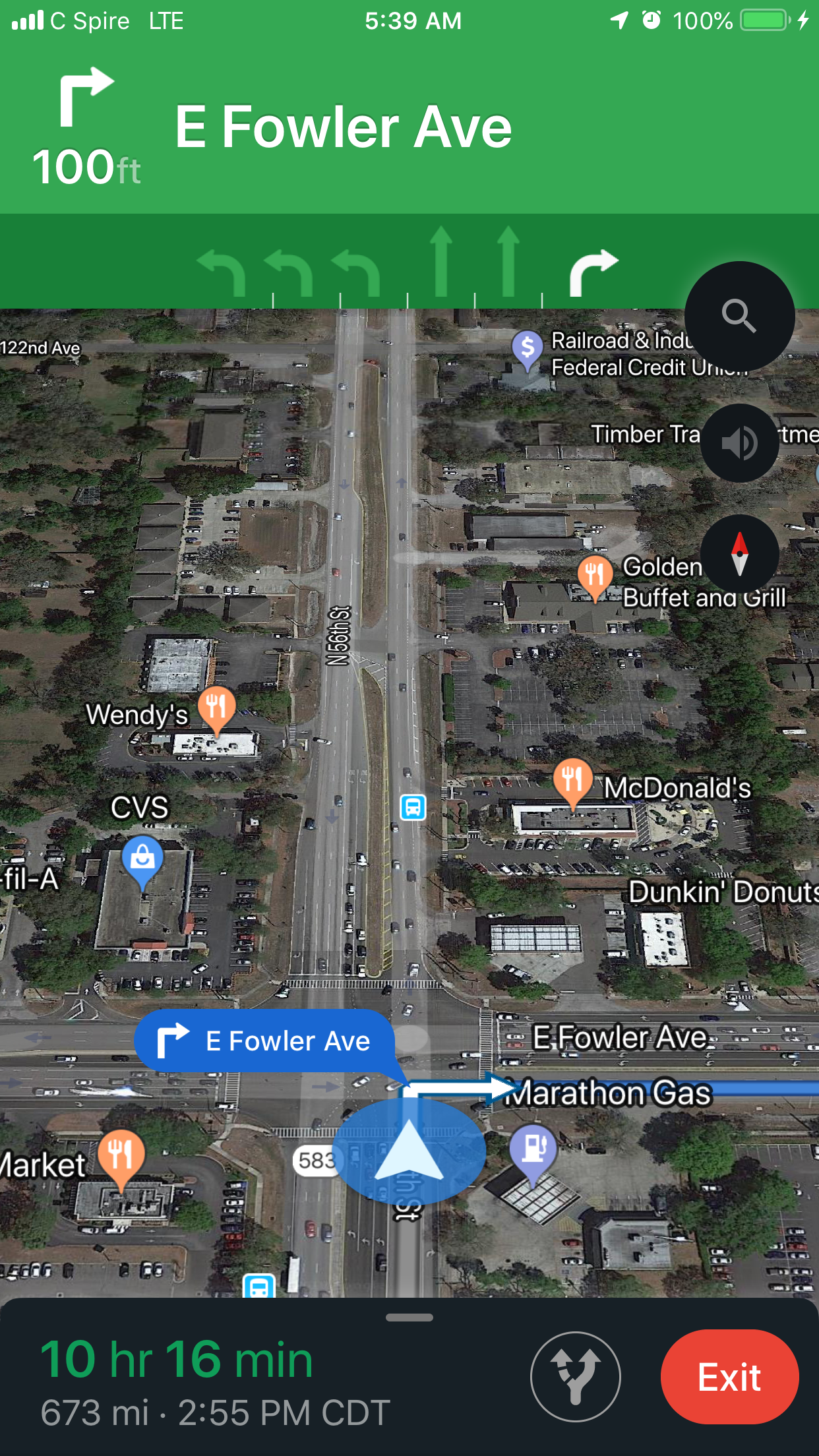Screen dimensions: 819x1456
Task: Select the Marathon Gas station pin
Action: coord(533,1150)
